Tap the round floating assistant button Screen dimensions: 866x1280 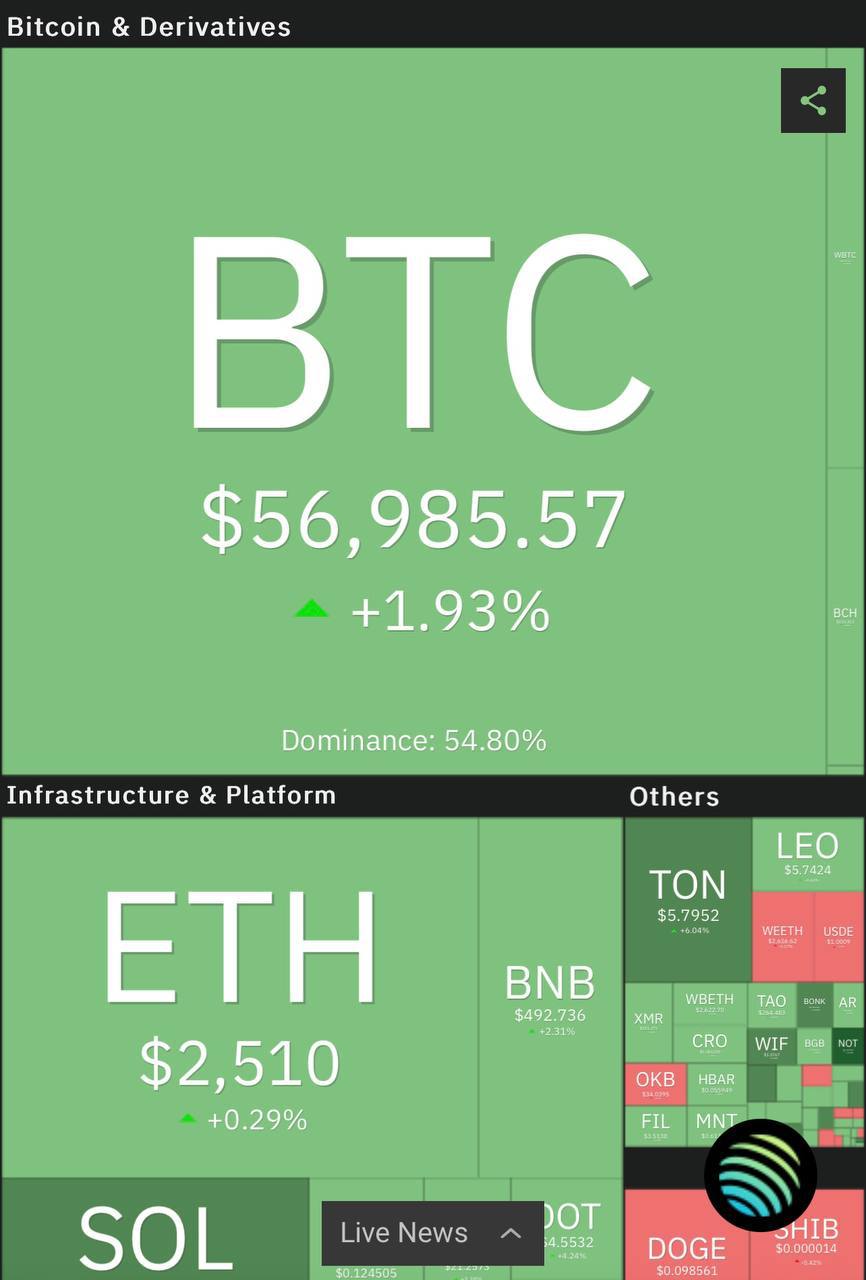pyautogui.click(x=760, y=1175)
